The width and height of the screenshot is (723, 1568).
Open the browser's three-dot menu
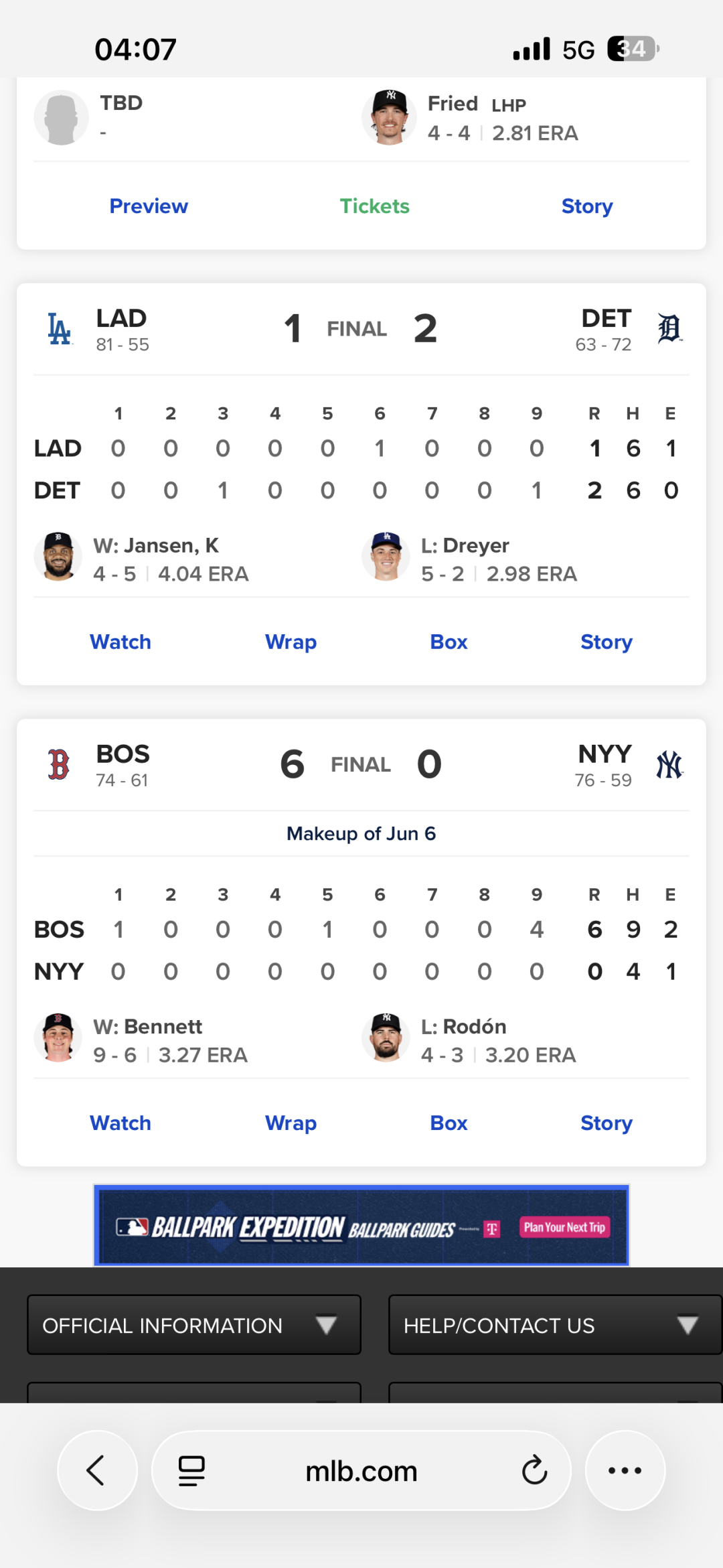pyautogui.click(x=625, y=1470)
